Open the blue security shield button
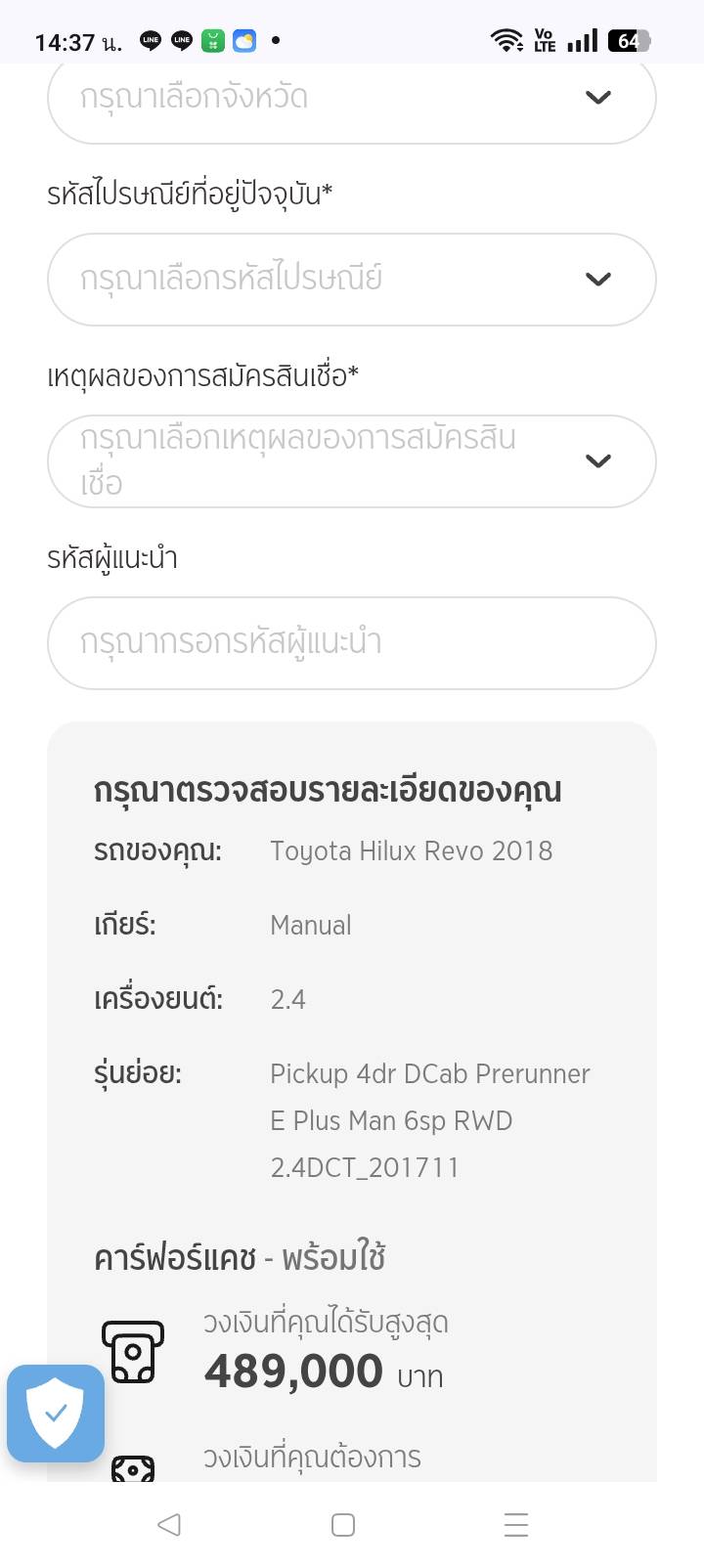The width and height of the screenshot is (704, 1568). (56, 1413)
